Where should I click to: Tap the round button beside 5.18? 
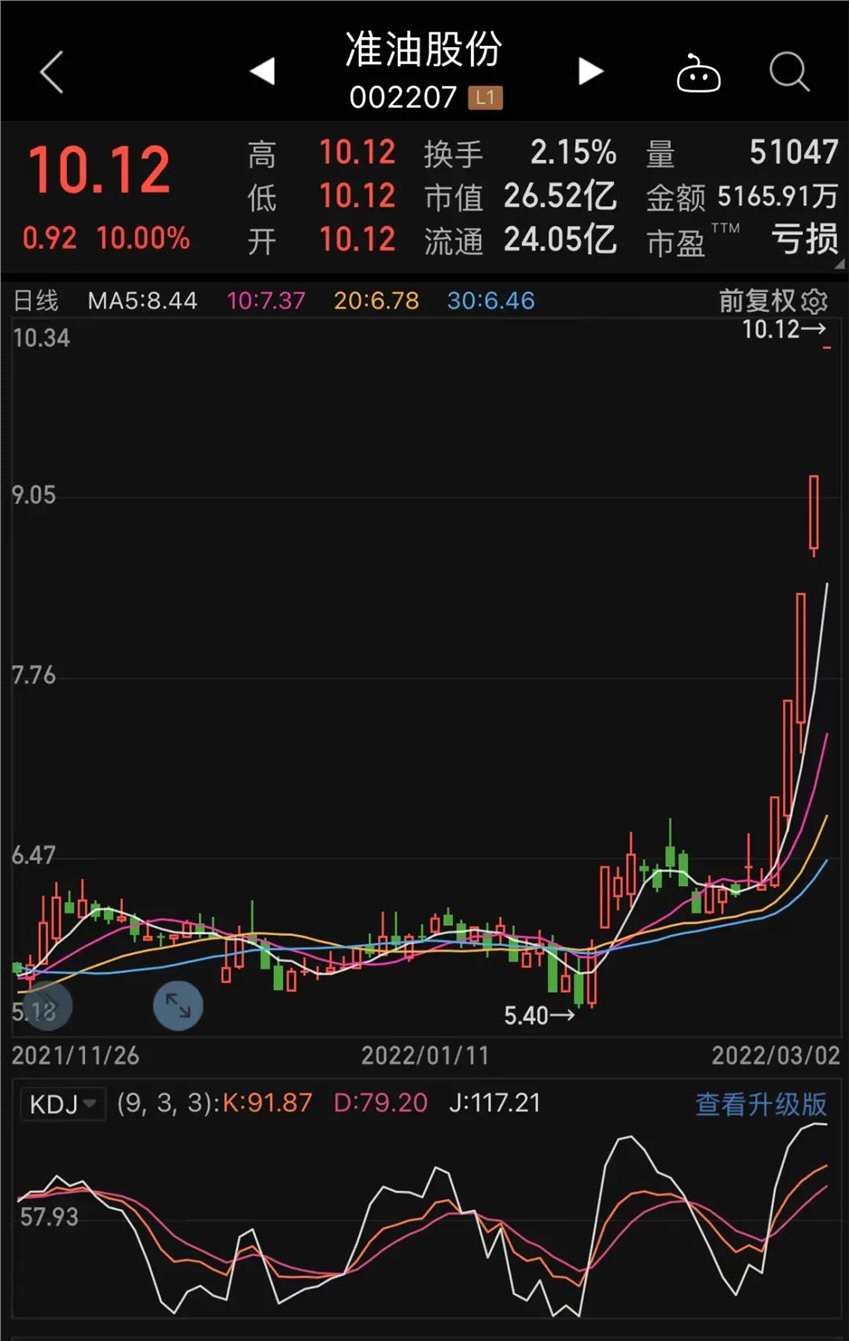[46, 1006]
